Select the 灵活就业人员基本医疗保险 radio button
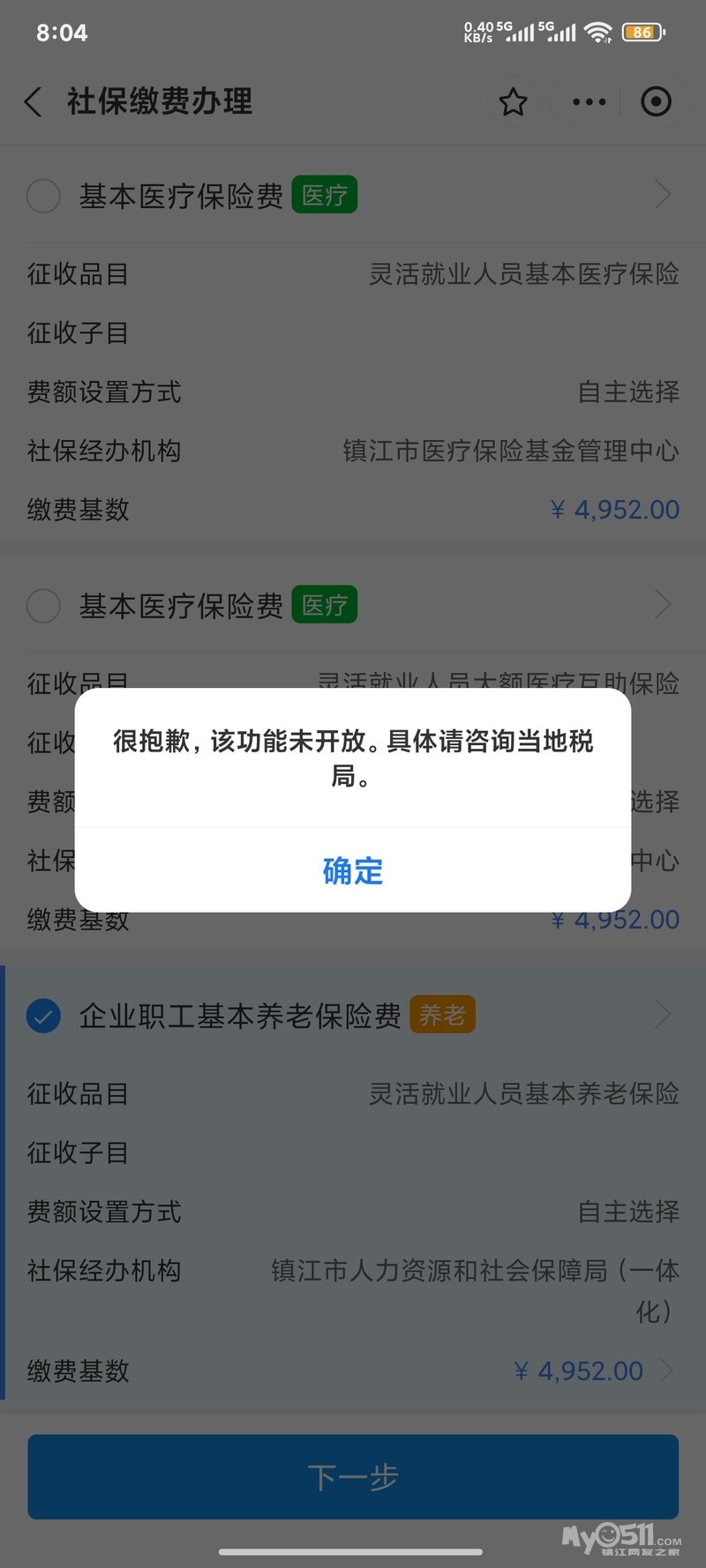This screenshot has height=1568, width=706. pyautogui.click(x=43, y=196)
